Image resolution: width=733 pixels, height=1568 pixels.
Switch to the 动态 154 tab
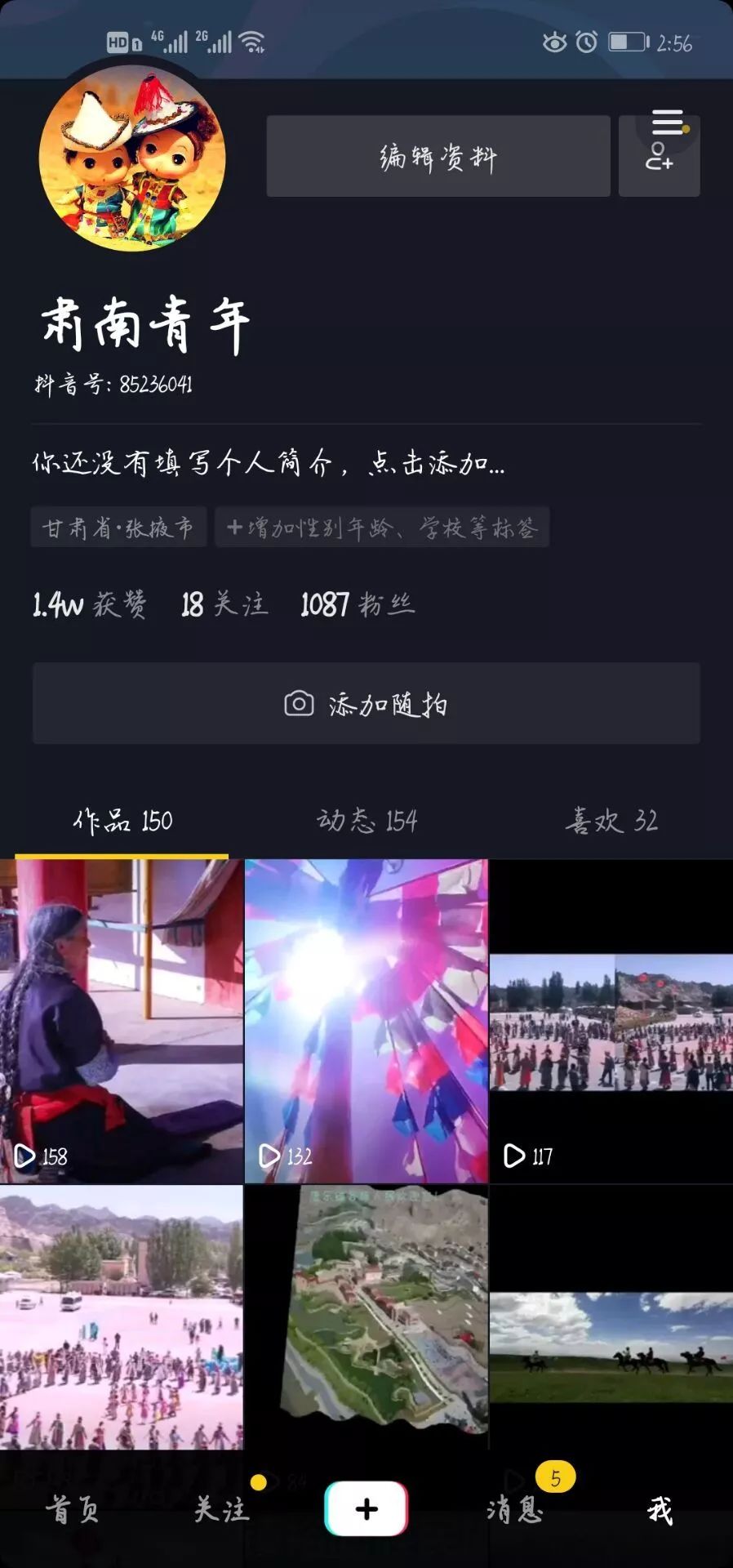coord(366,820)
